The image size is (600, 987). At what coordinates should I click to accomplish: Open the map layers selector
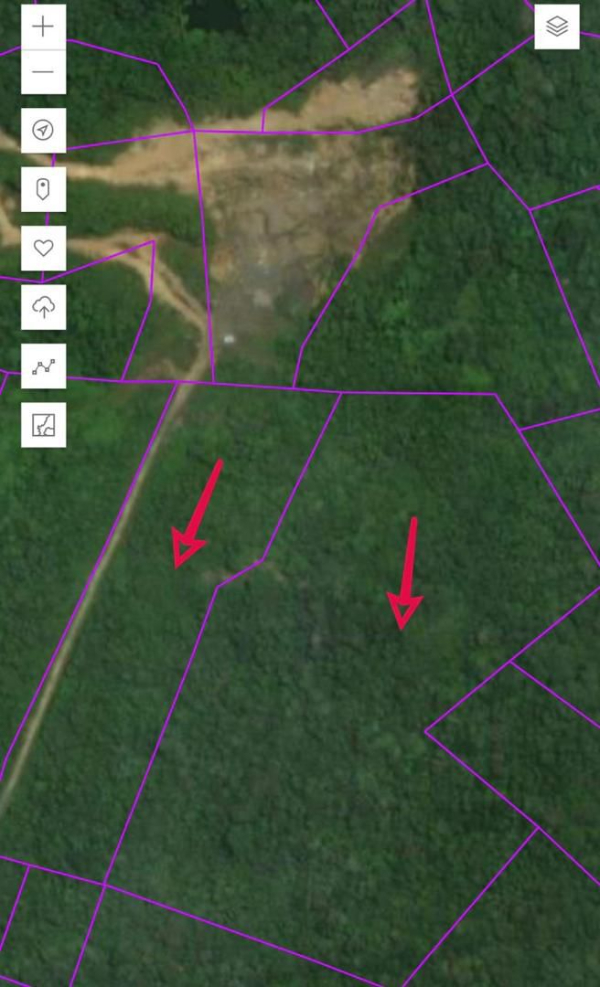[557, 27]
